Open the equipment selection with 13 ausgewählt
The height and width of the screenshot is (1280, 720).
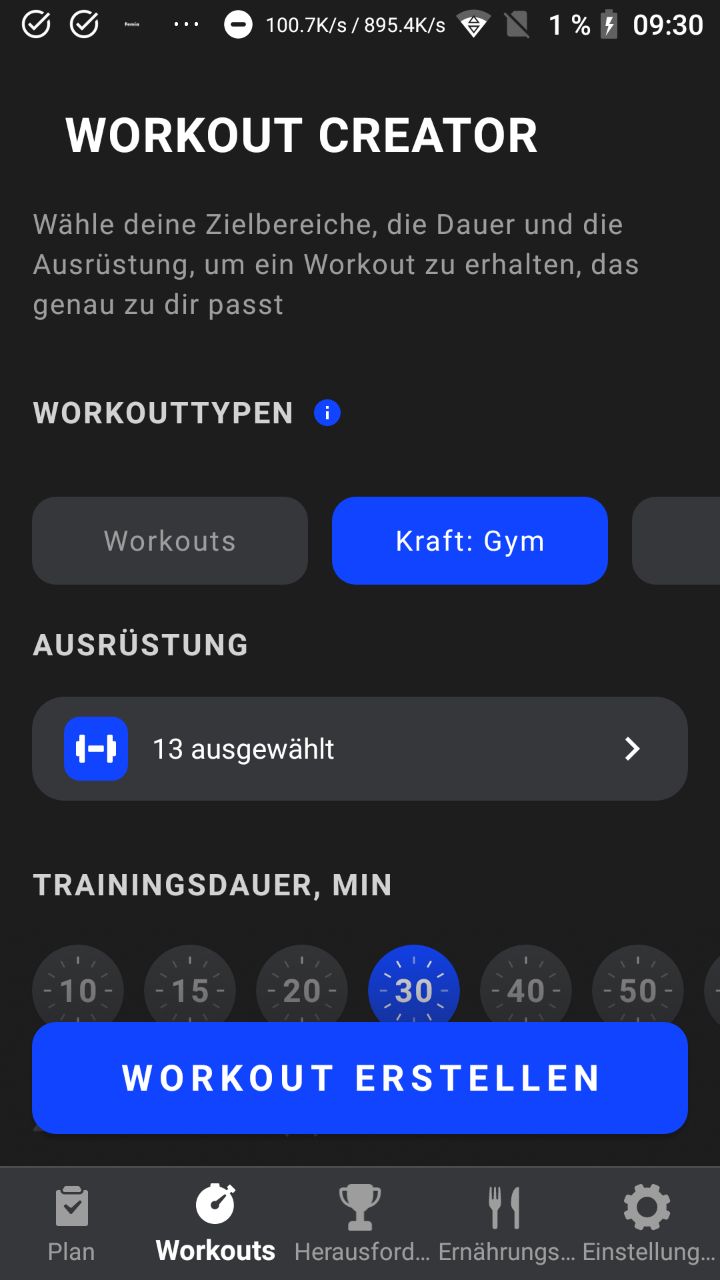coord(360,749)
